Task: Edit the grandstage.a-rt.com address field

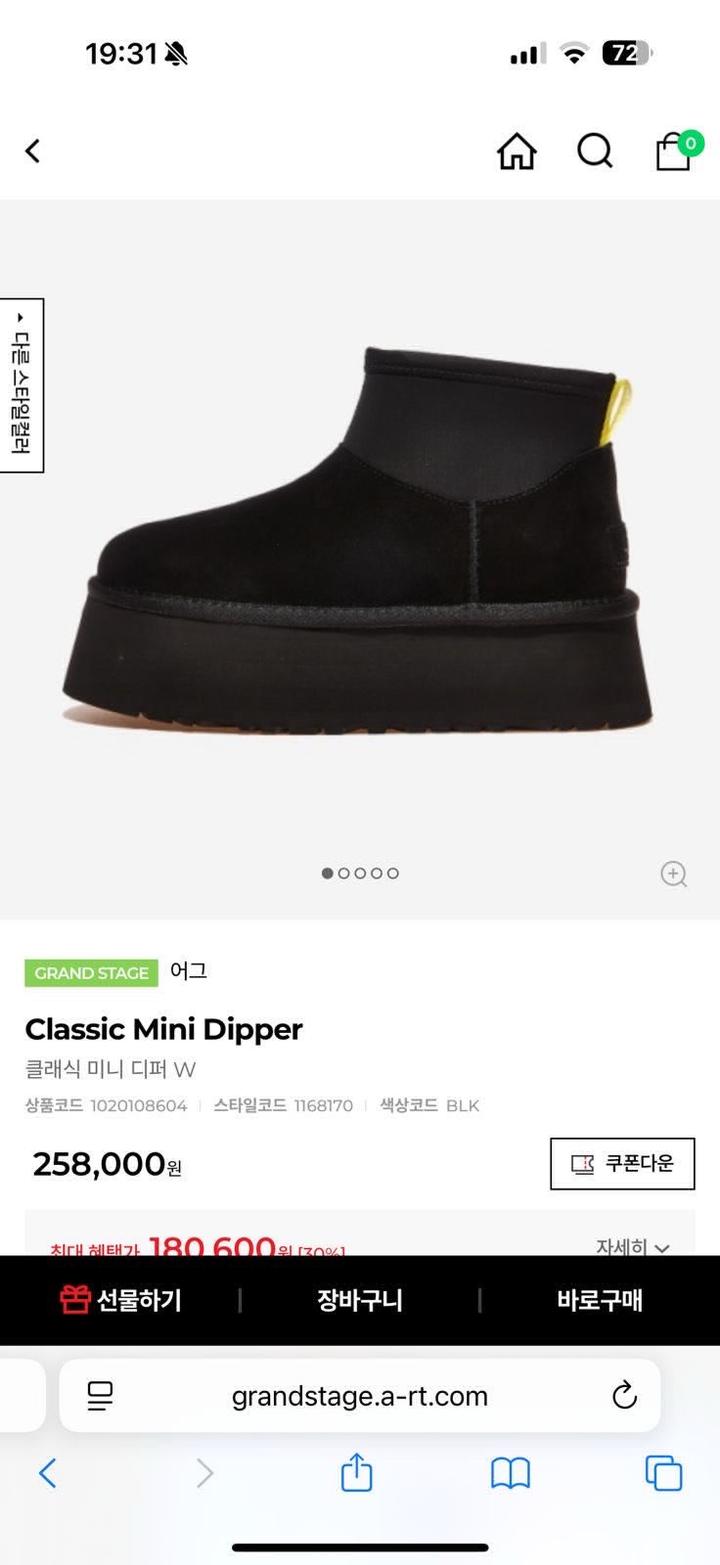Action: 360,1396
